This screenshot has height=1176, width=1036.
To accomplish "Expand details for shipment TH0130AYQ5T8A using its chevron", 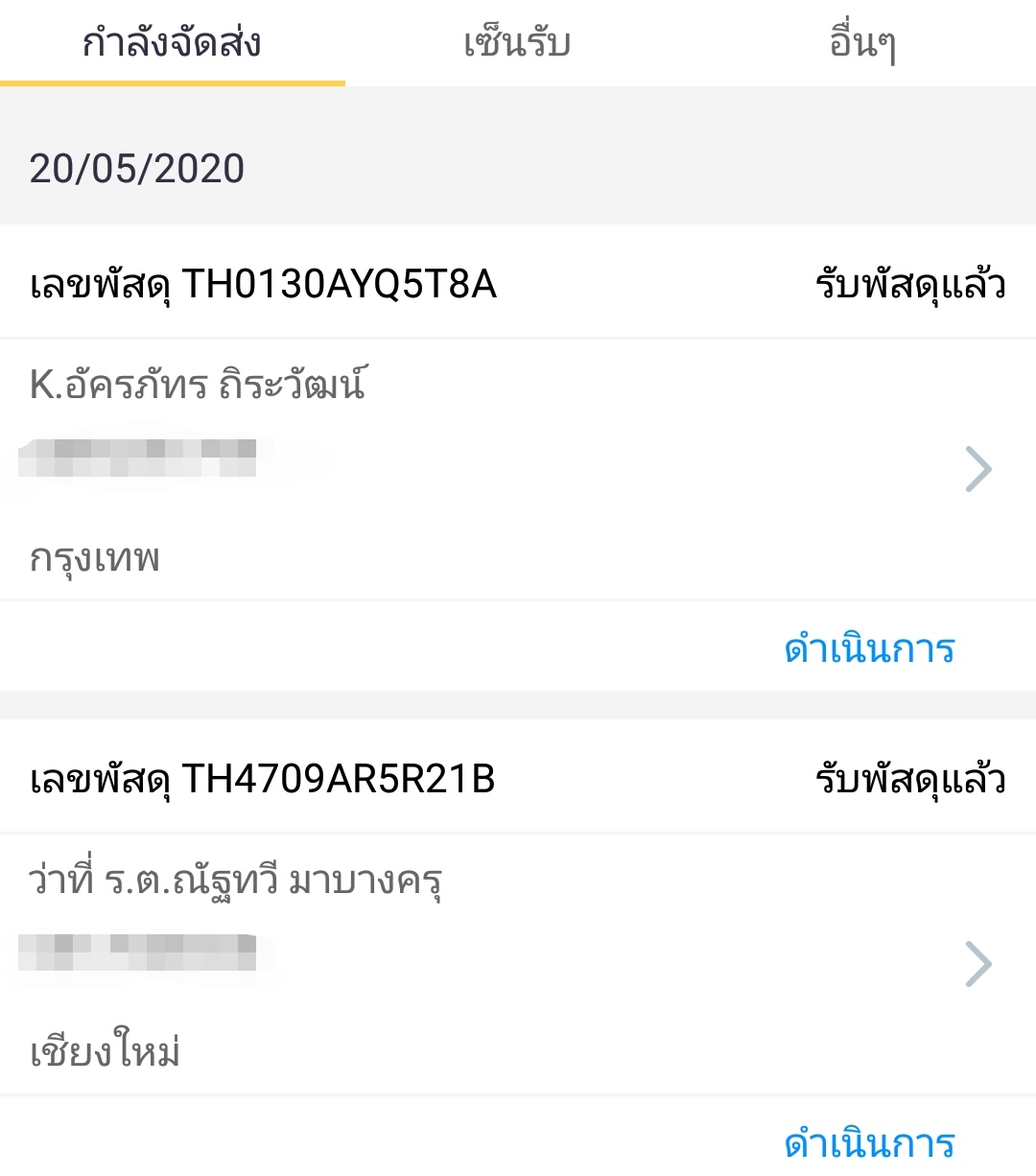I will [x=979, y=468].
